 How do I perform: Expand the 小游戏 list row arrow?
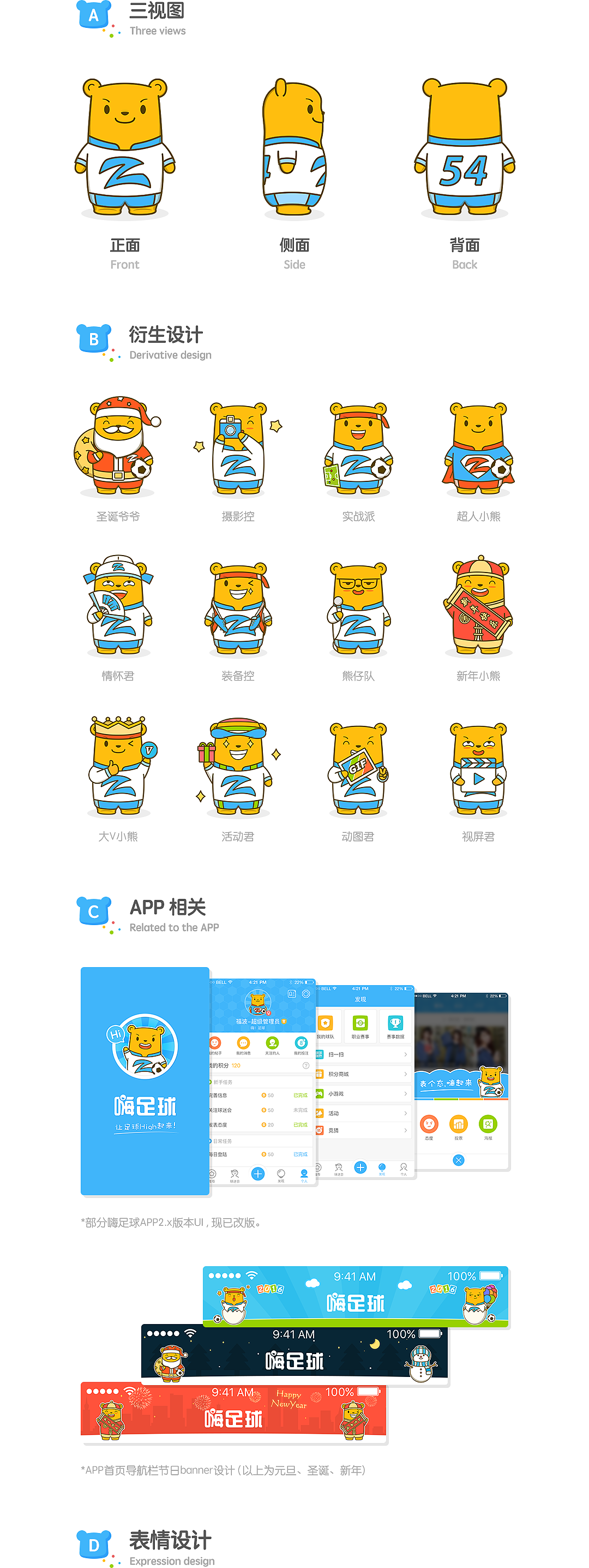point(406,1094)
